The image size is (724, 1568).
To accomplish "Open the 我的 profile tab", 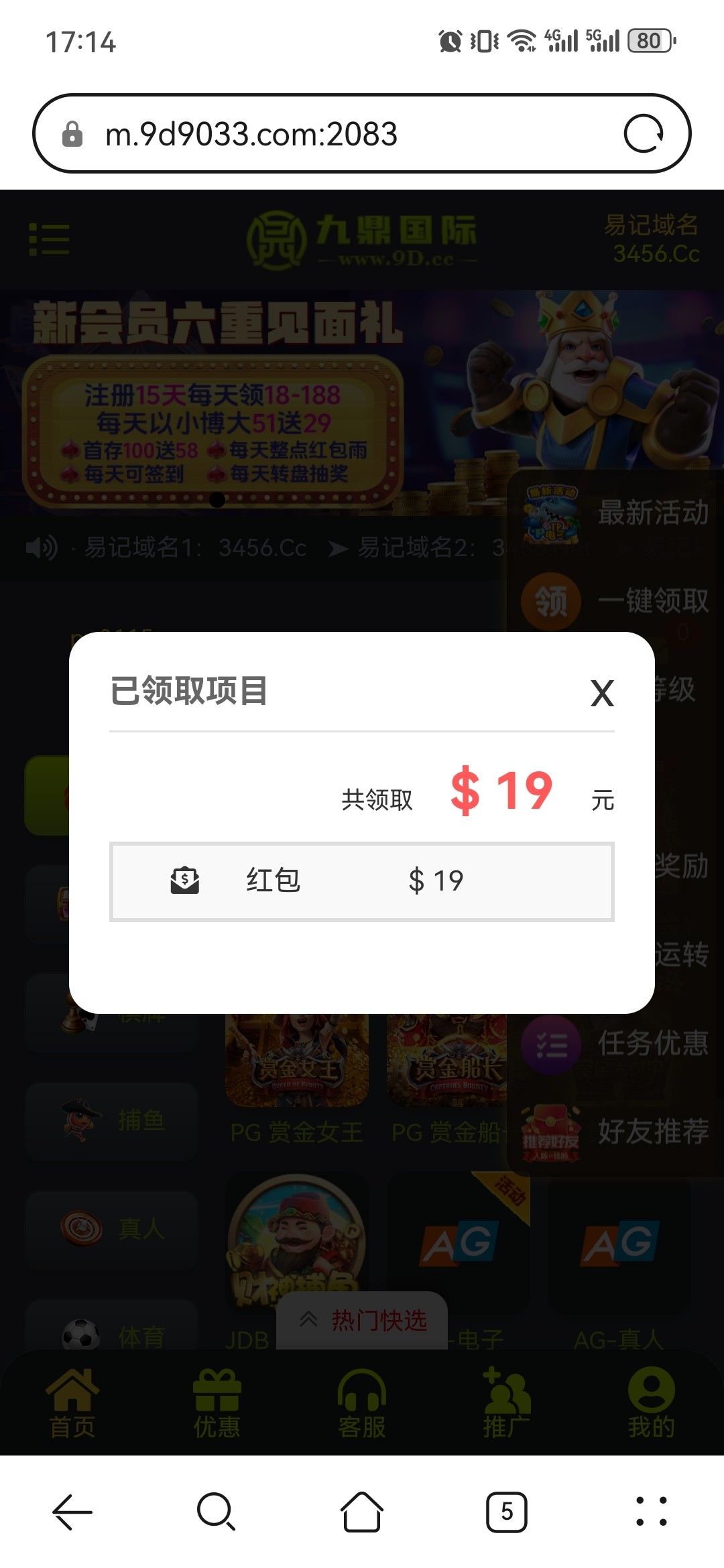I will point(652,1403).
